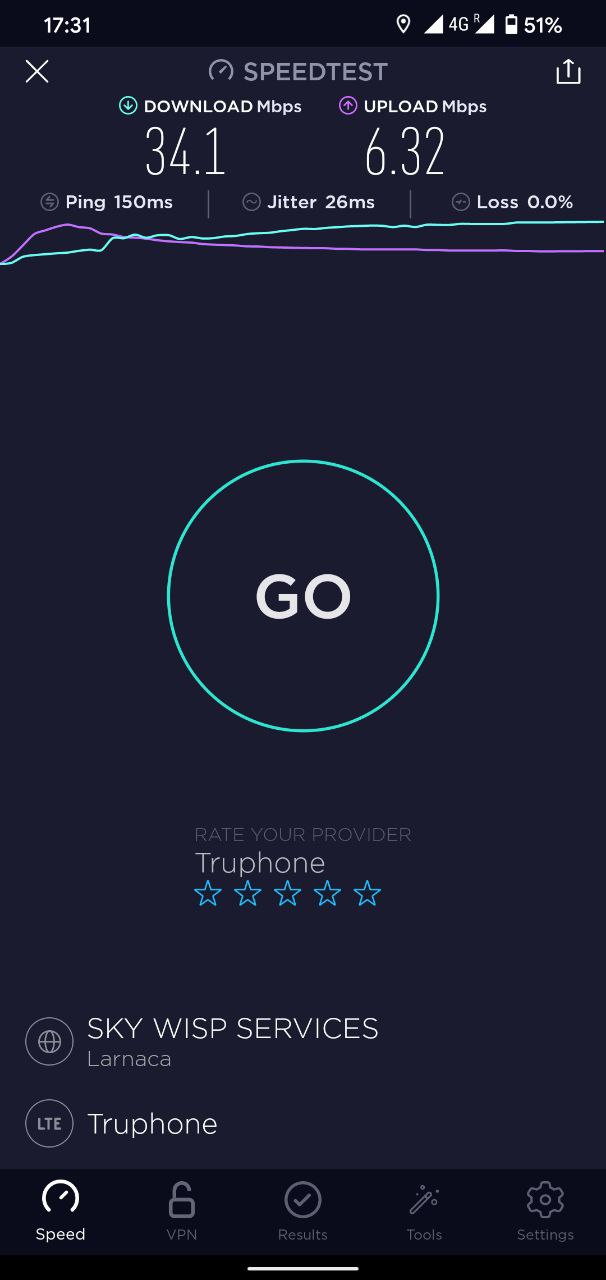Image resolution: width=606 pixels, height=1280 pixels.
Task: Open the Truphone LTE connection details
Action: (x=152, y=1124)
